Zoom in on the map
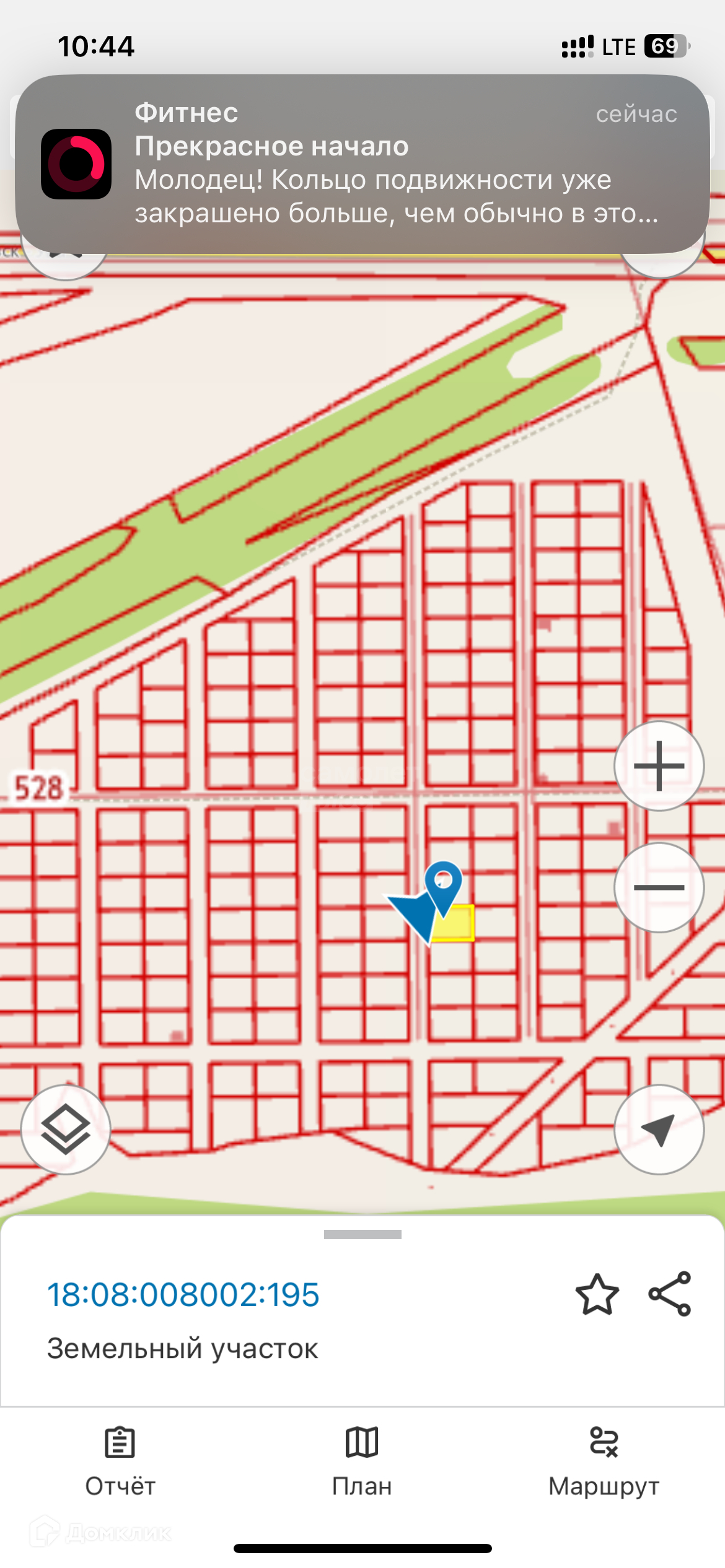This screenshot has width=725, height=1568. pos(659,766)
